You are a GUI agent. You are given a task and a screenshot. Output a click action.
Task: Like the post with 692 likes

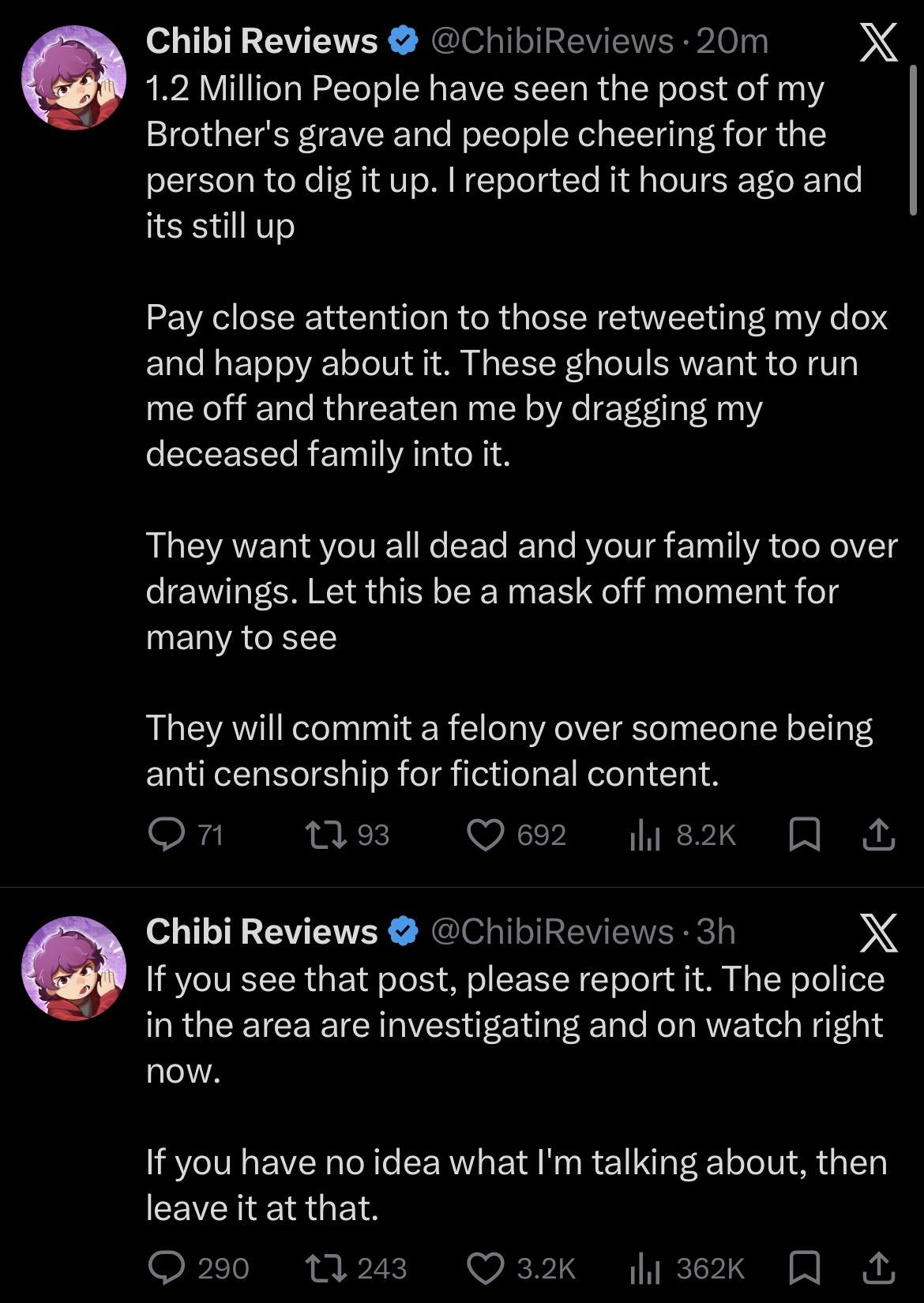tap(486, 835)
